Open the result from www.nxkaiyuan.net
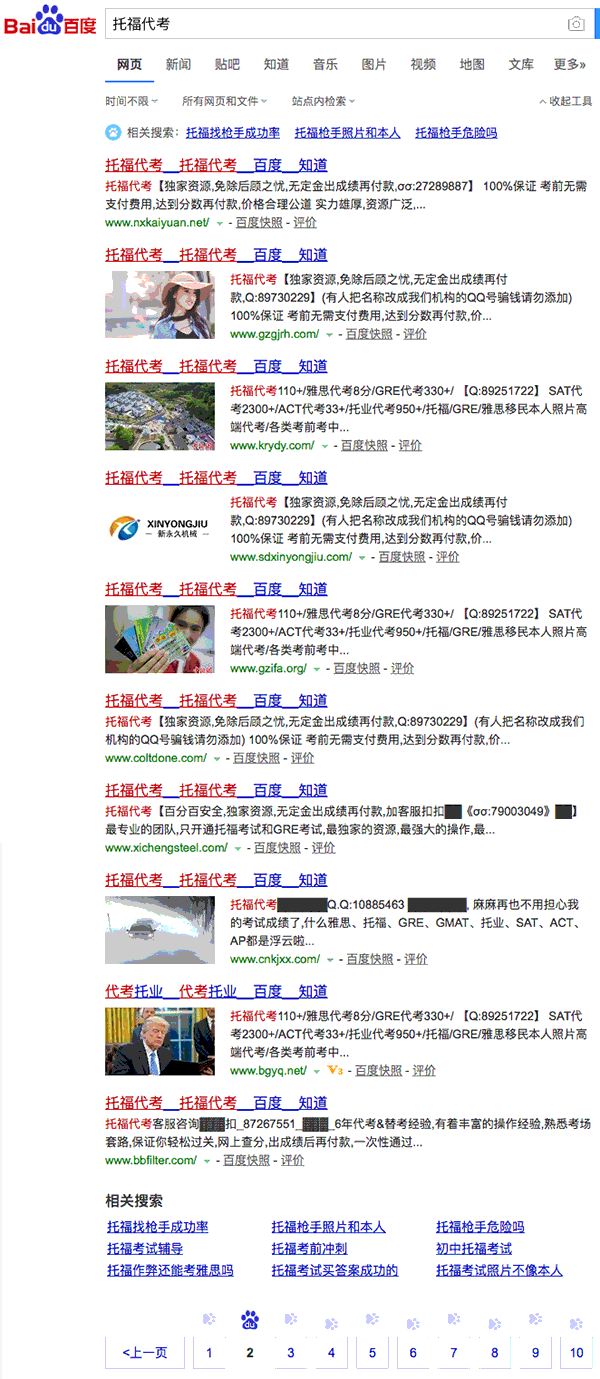The image size is (600, 1379). (x=216, y=165)
